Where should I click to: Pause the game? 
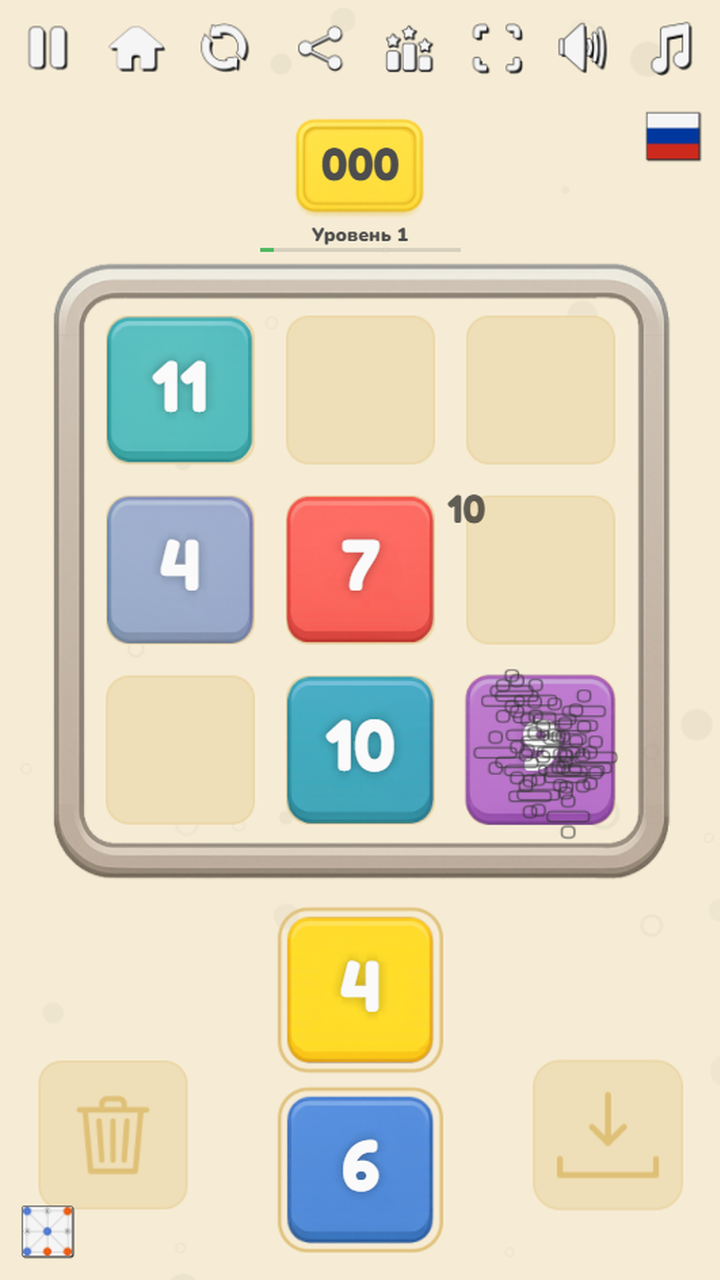47,48
